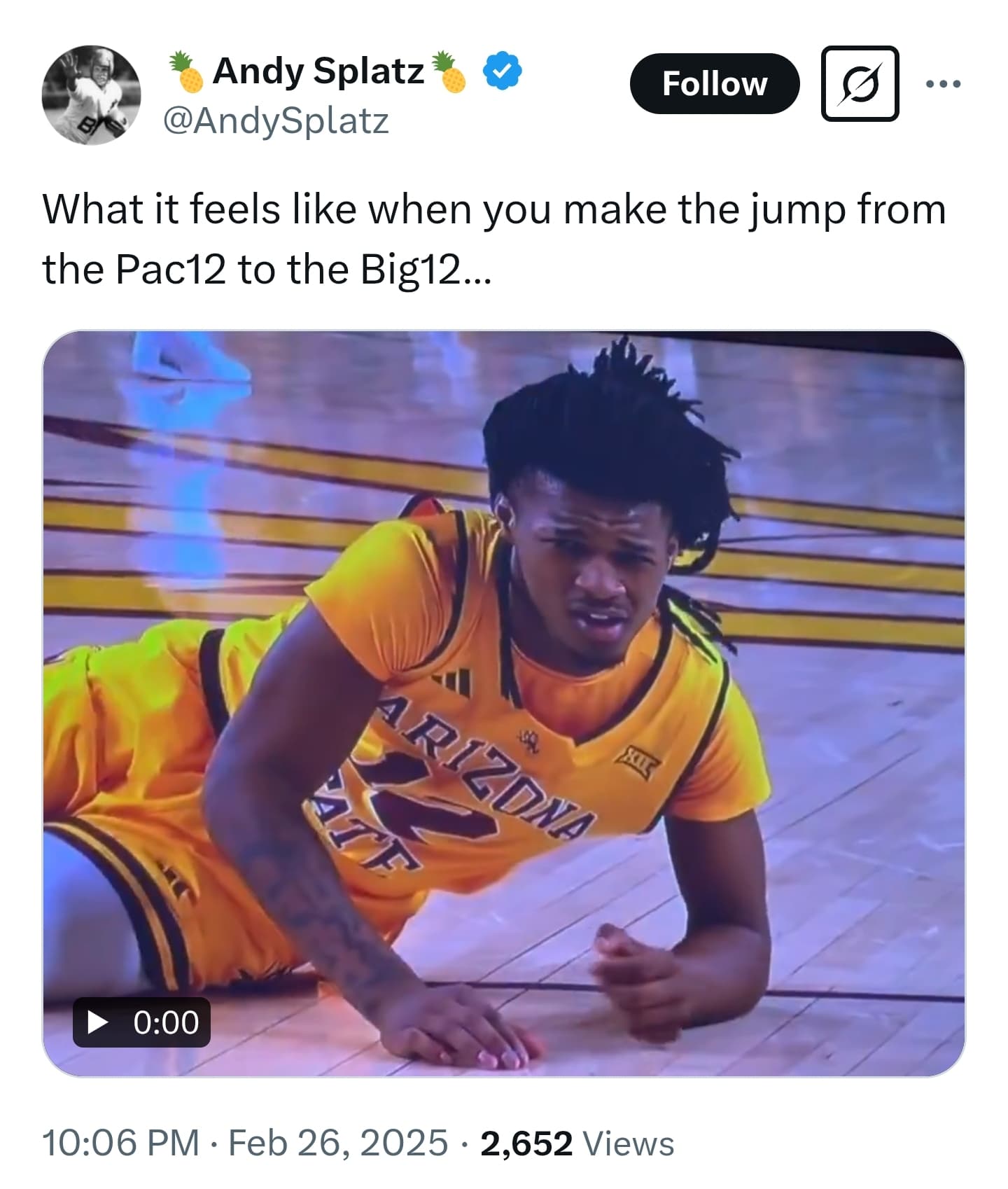This screenshot has width=1008, height=1189.
Task: Visit the @AndySplatz handle
Action: 275,121
